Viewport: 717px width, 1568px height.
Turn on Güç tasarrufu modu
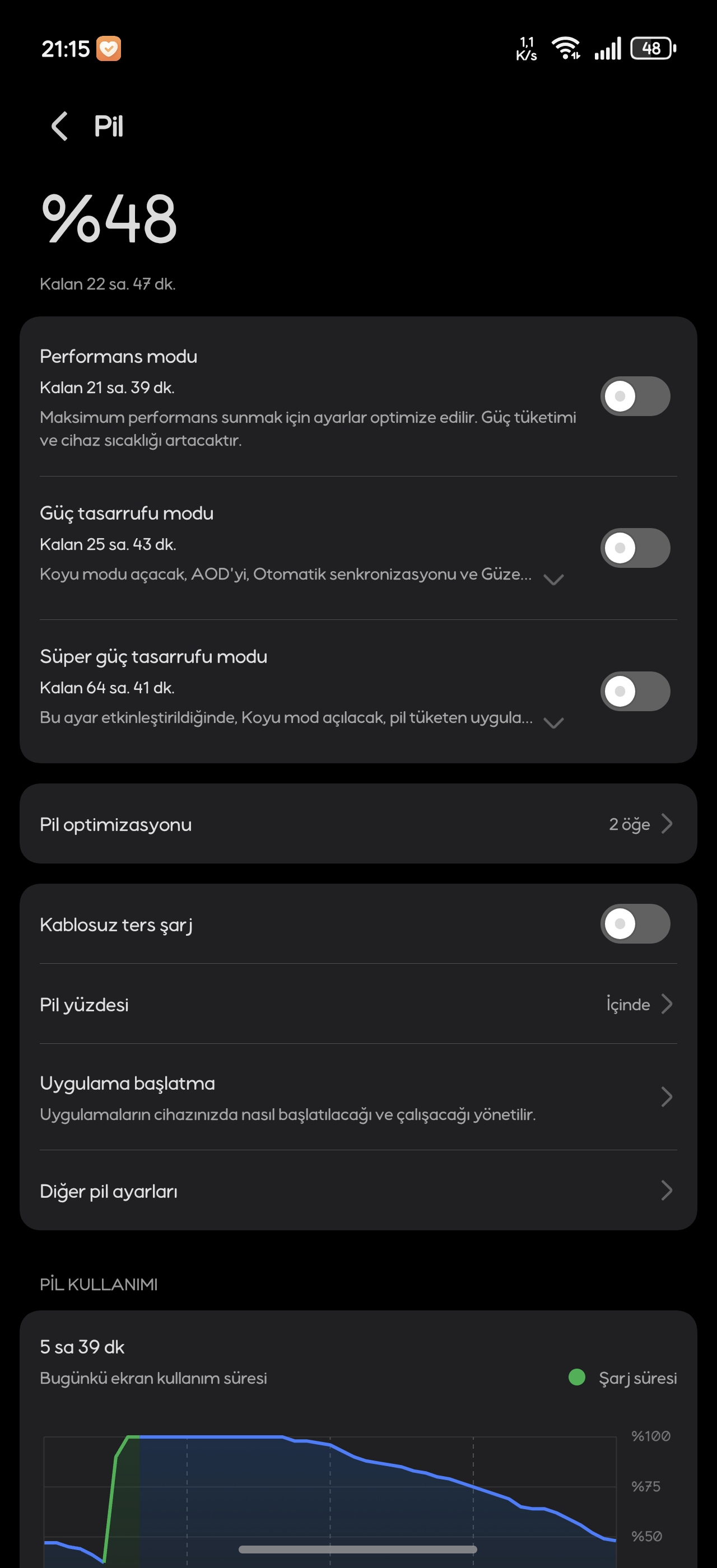pyautogui.click(x=635, y=548)
